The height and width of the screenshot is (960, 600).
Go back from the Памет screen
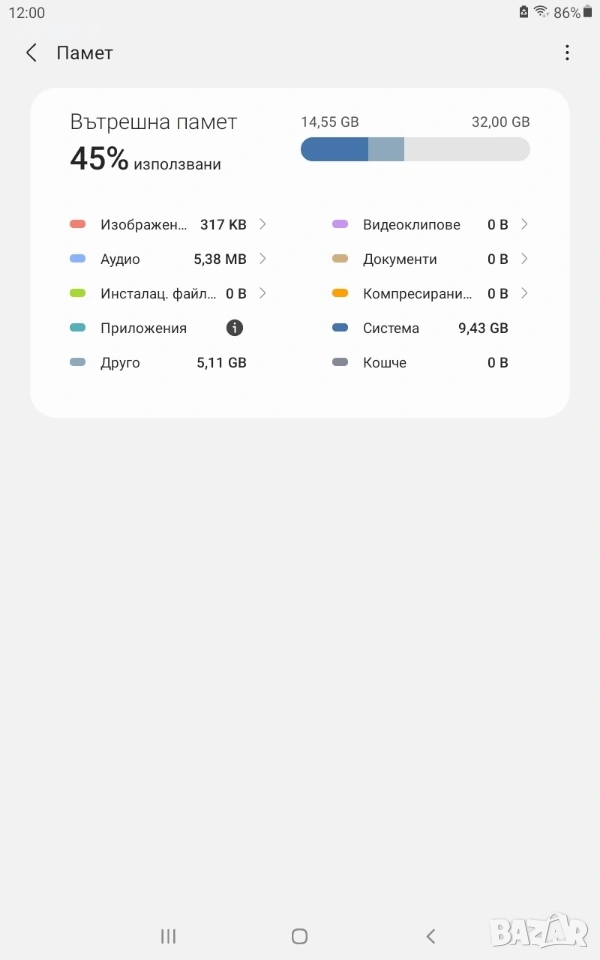coord(32,53)
